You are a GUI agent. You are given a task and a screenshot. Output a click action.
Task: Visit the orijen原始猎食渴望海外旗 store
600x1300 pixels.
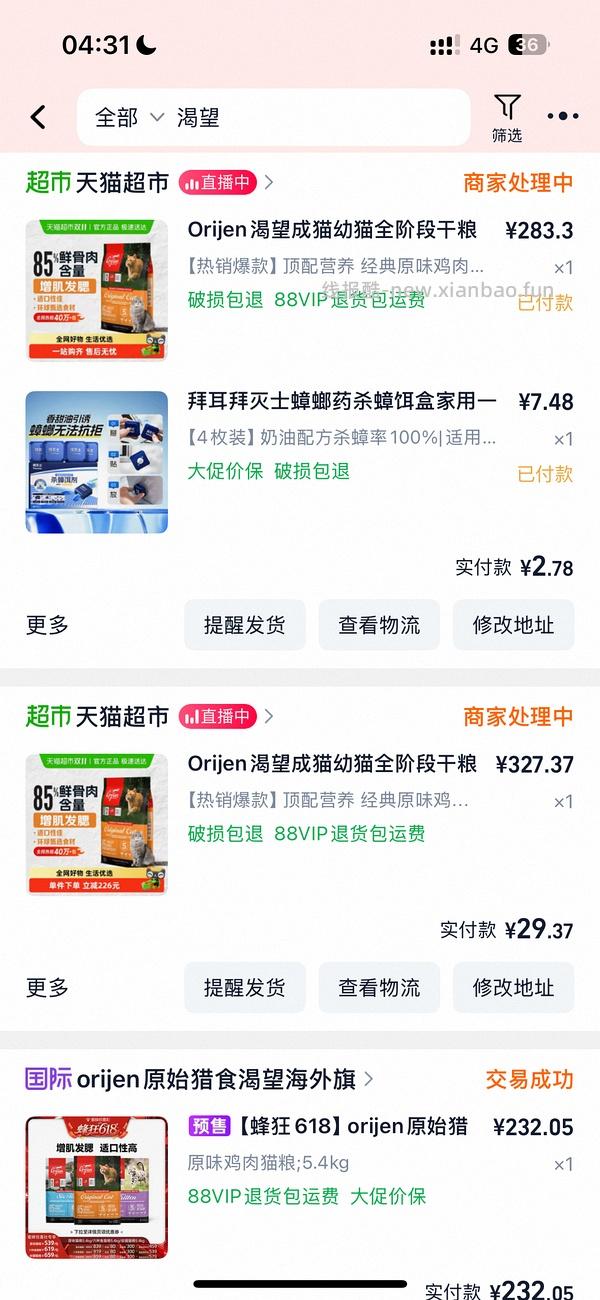tap(200, 1080)
